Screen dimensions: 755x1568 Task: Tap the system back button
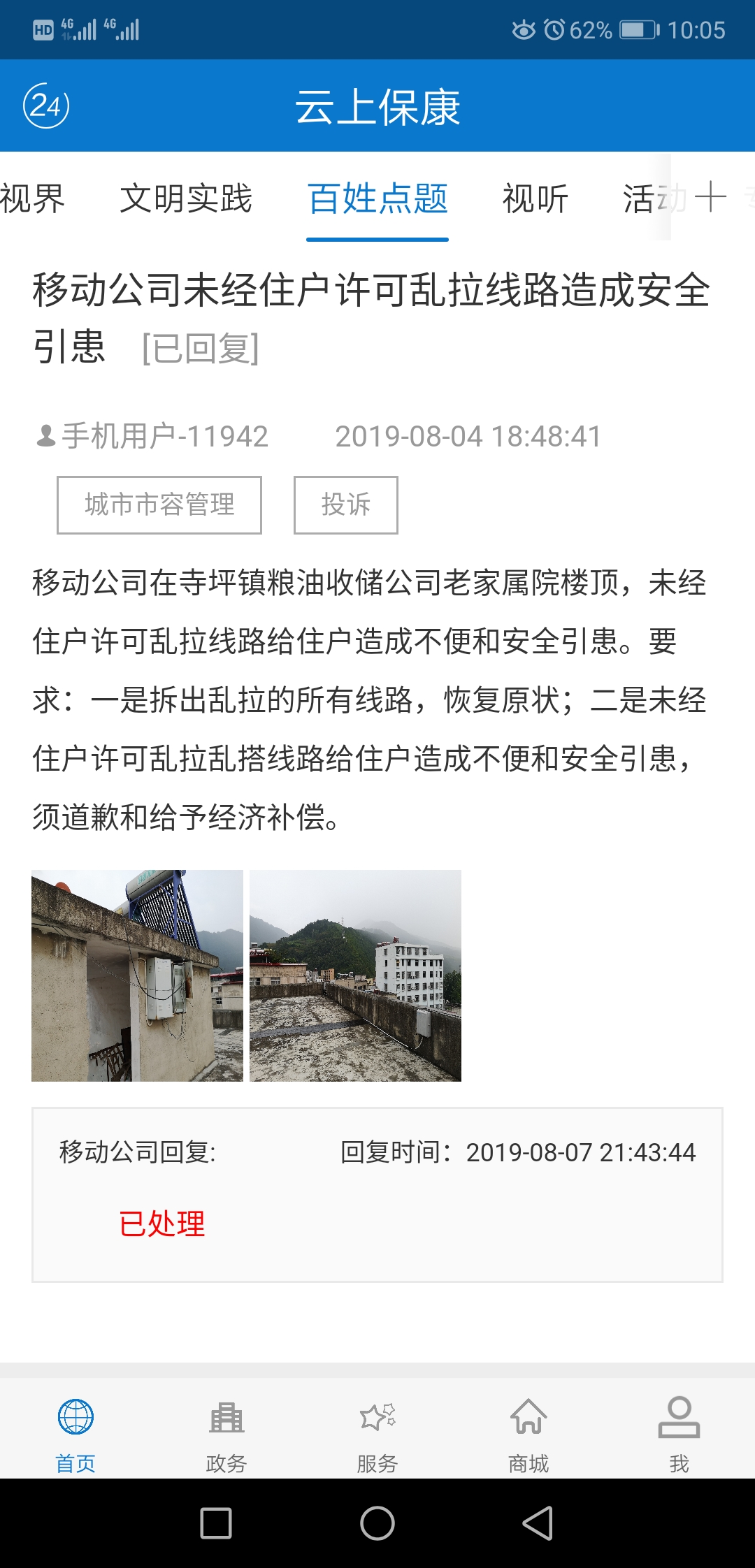[538, 1523]
